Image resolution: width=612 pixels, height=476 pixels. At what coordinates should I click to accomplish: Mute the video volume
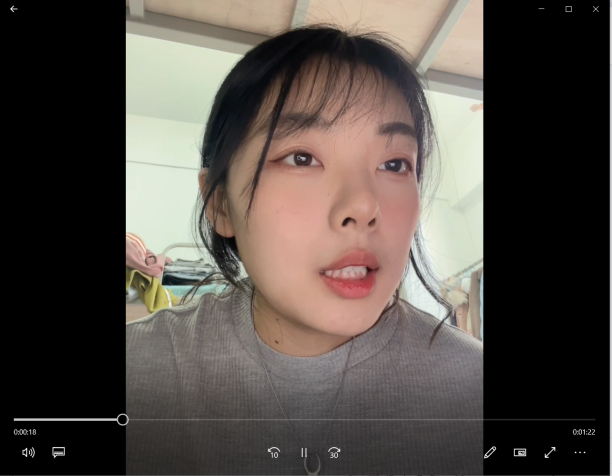click(x=28, y=453)
